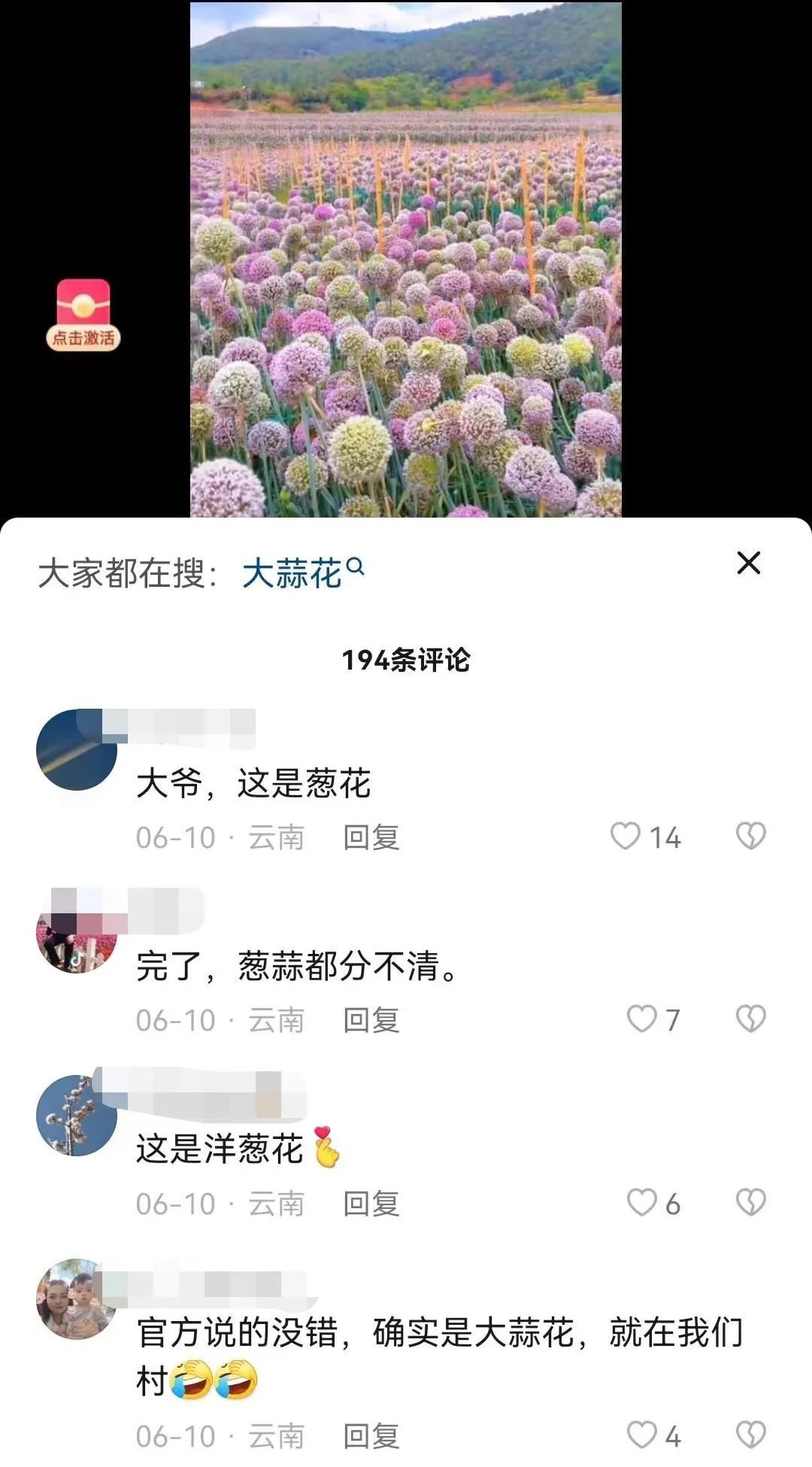Reply to the comment 这是洋葱花

coord(371,1204)
